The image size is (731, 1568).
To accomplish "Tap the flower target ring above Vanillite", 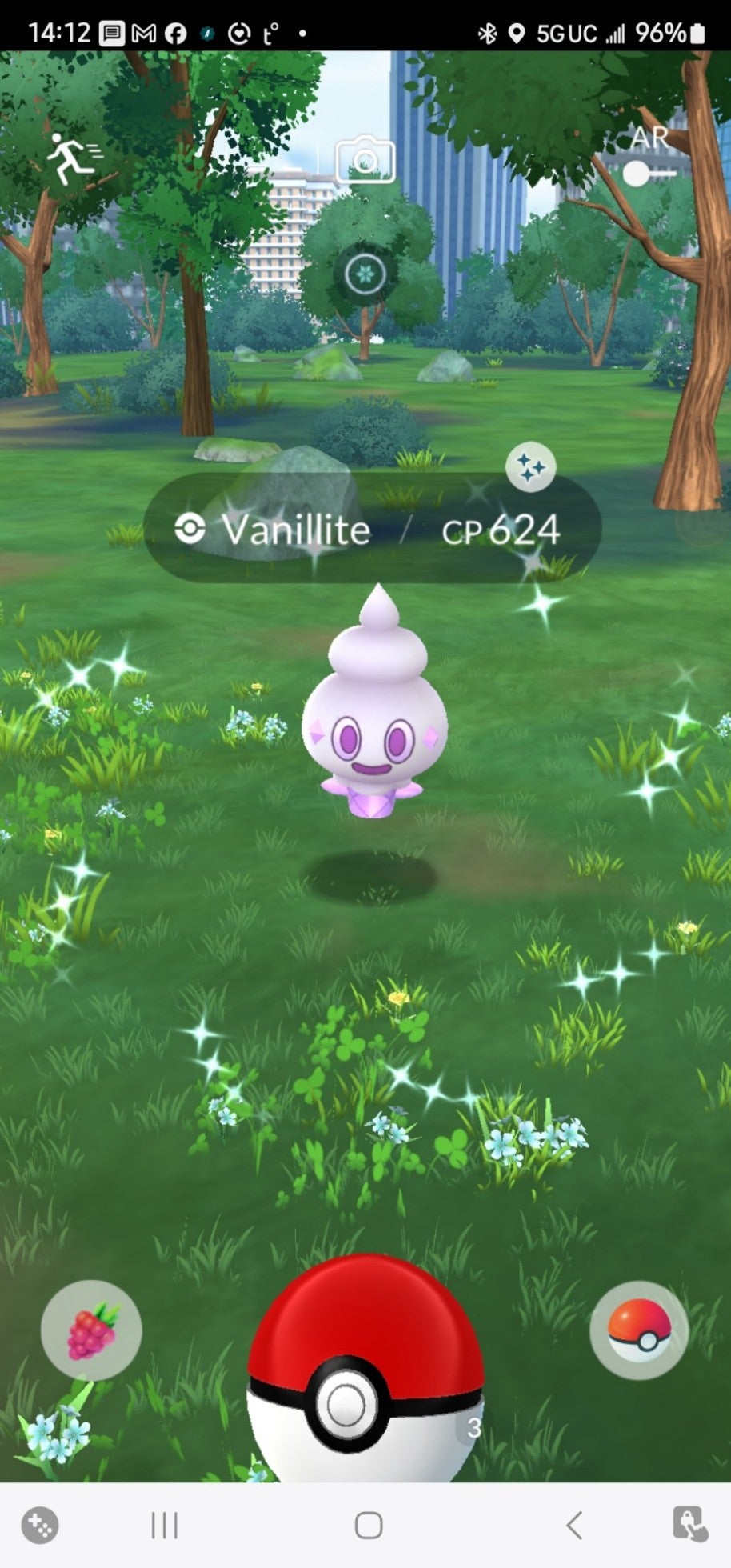I will coord(365,274).
